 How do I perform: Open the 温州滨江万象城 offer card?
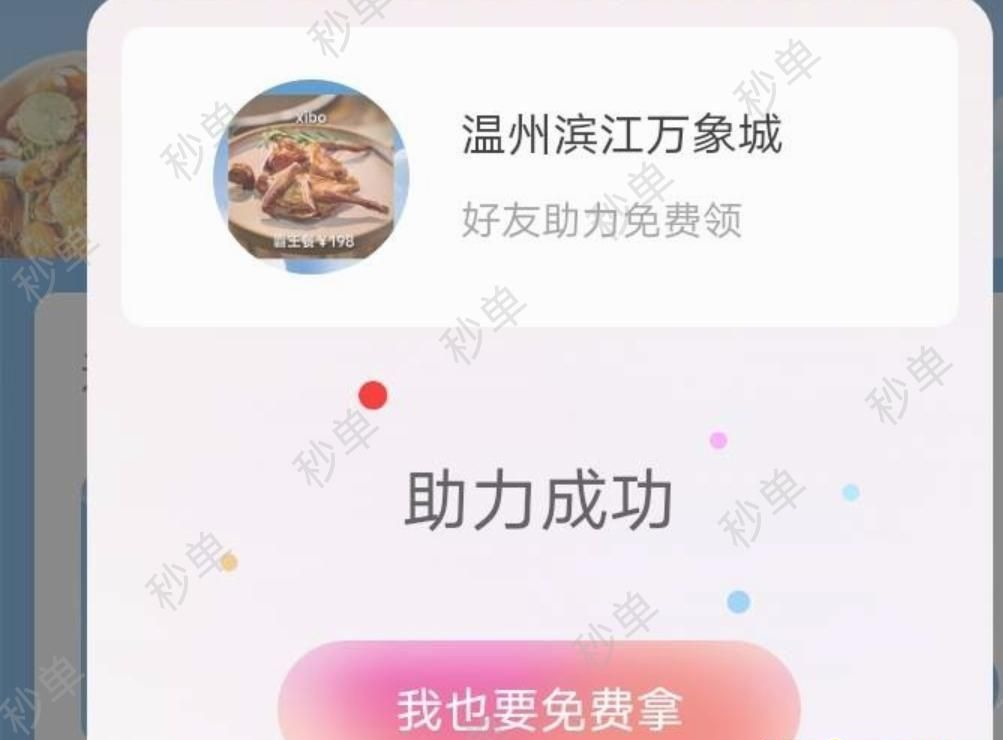[539, 177]
